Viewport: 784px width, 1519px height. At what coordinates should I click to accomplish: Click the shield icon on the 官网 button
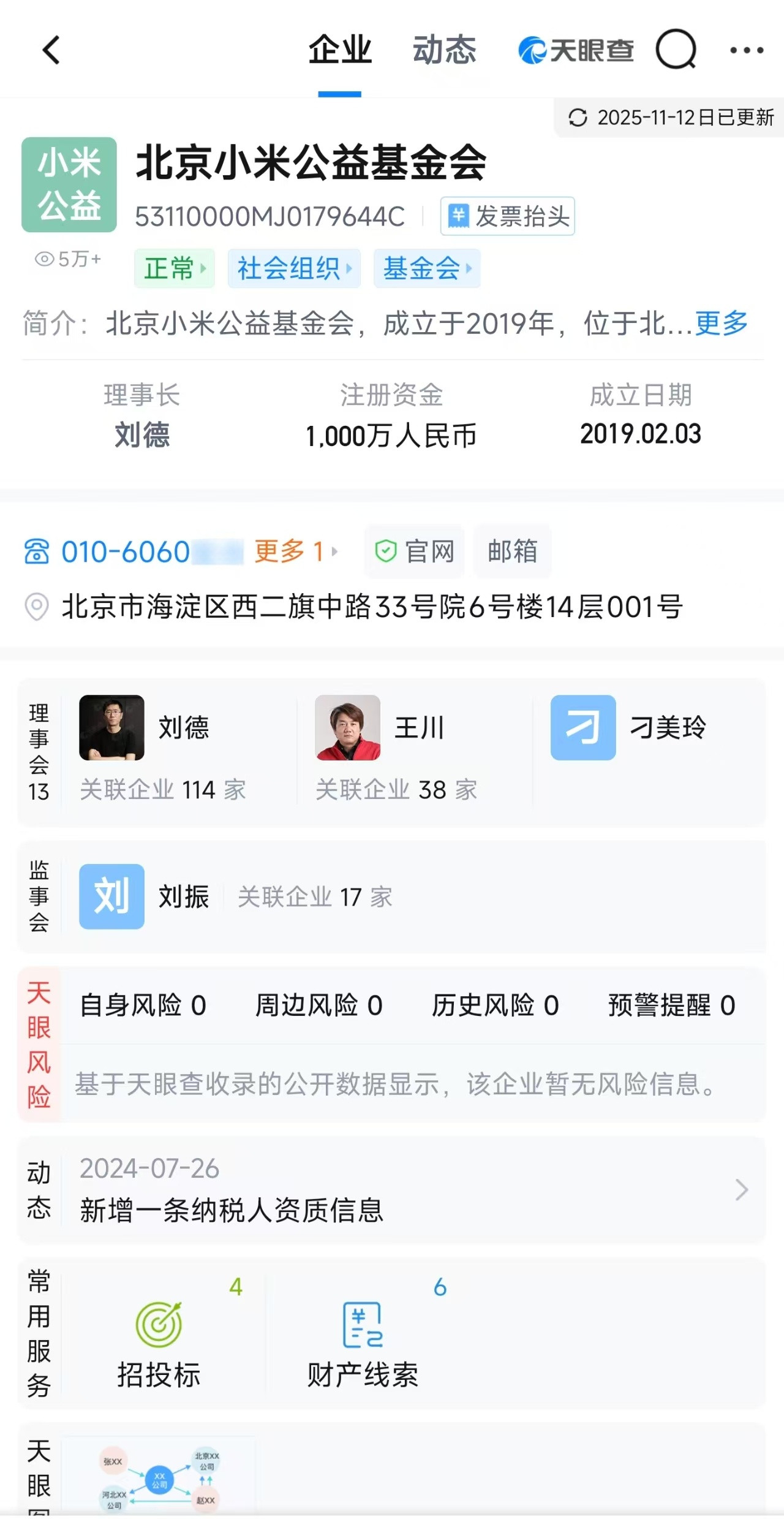(387, 551)
